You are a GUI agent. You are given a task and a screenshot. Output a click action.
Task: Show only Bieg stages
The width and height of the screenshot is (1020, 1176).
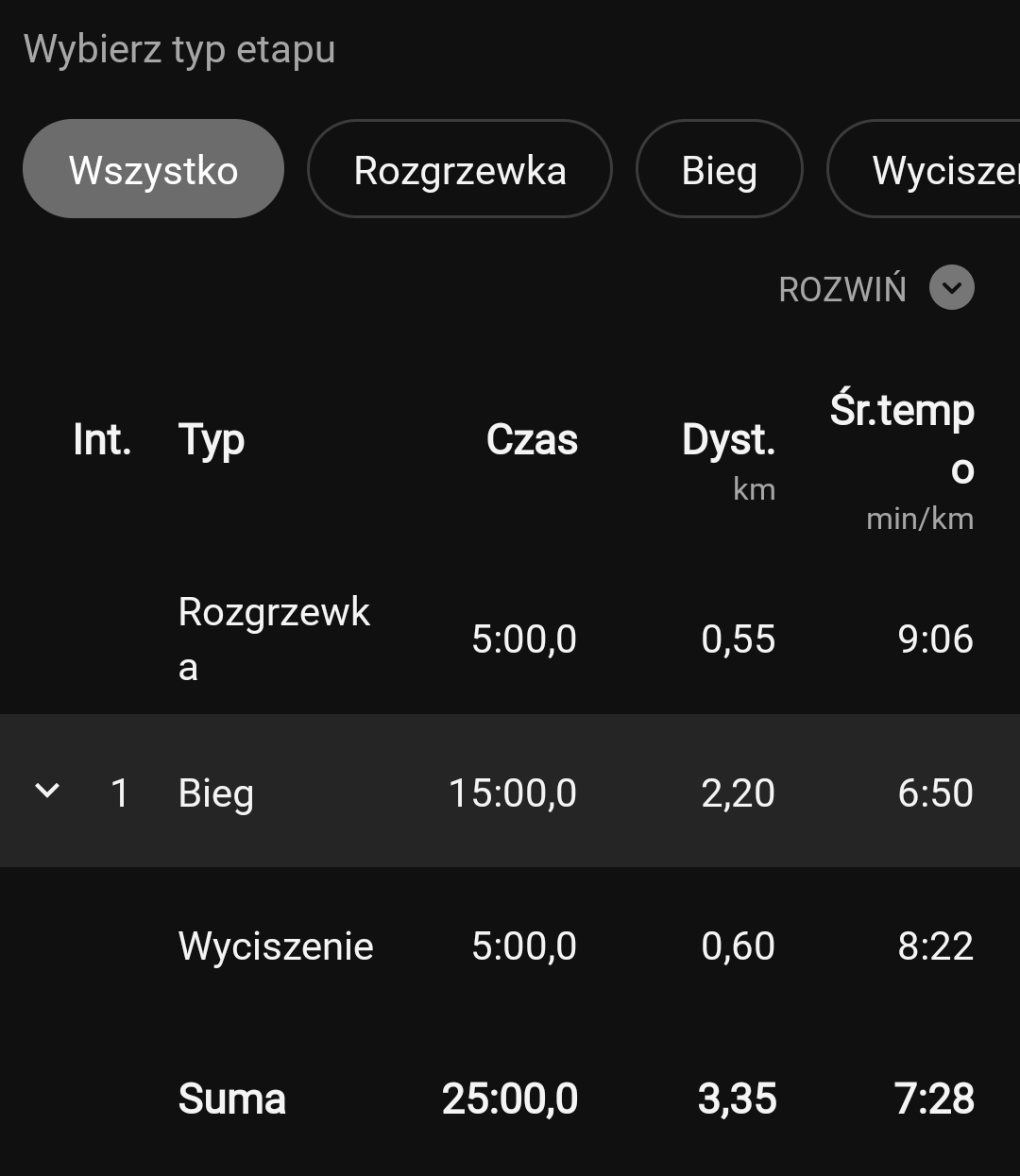click(719, 169)
